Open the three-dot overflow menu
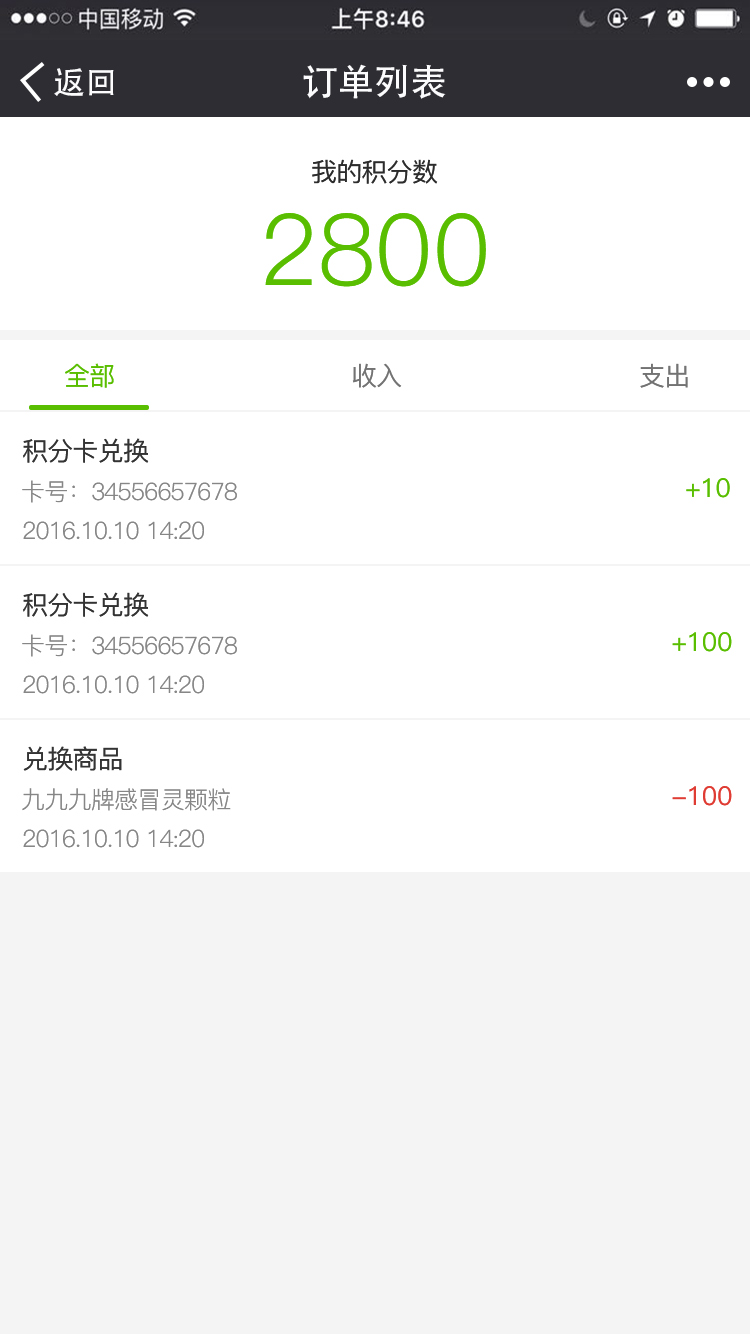Viewport: 750px width, 1334px height. [708, 82]
